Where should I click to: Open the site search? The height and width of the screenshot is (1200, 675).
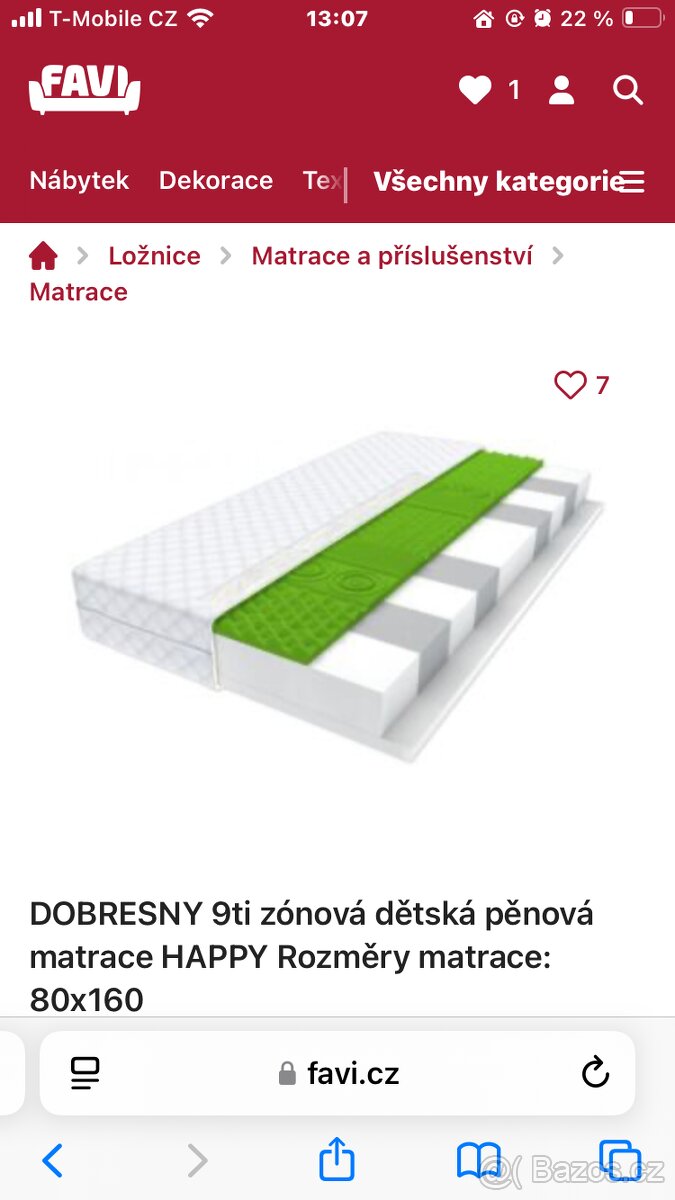pos(627,91)
